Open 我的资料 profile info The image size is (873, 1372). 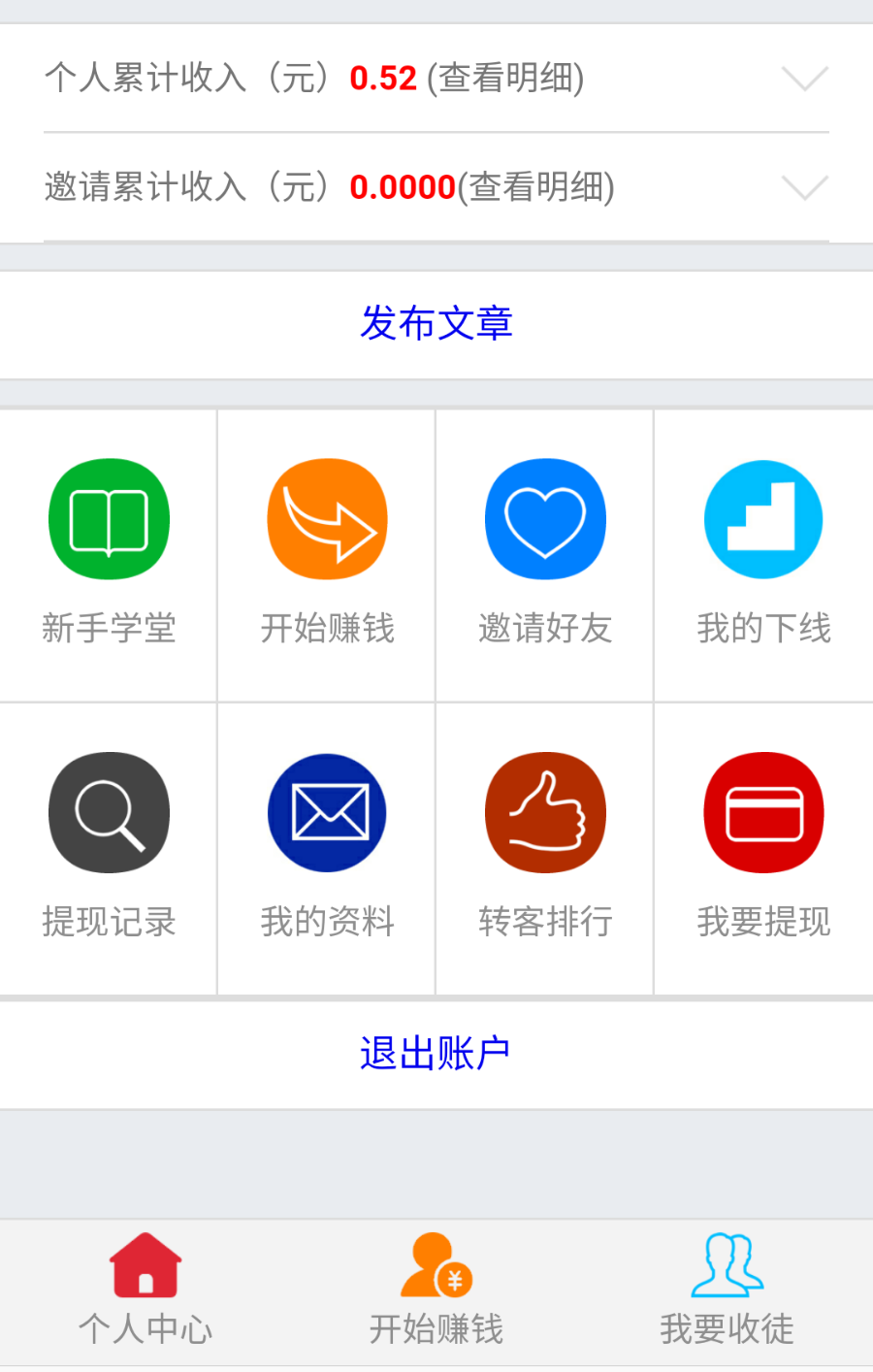[327, 846]
